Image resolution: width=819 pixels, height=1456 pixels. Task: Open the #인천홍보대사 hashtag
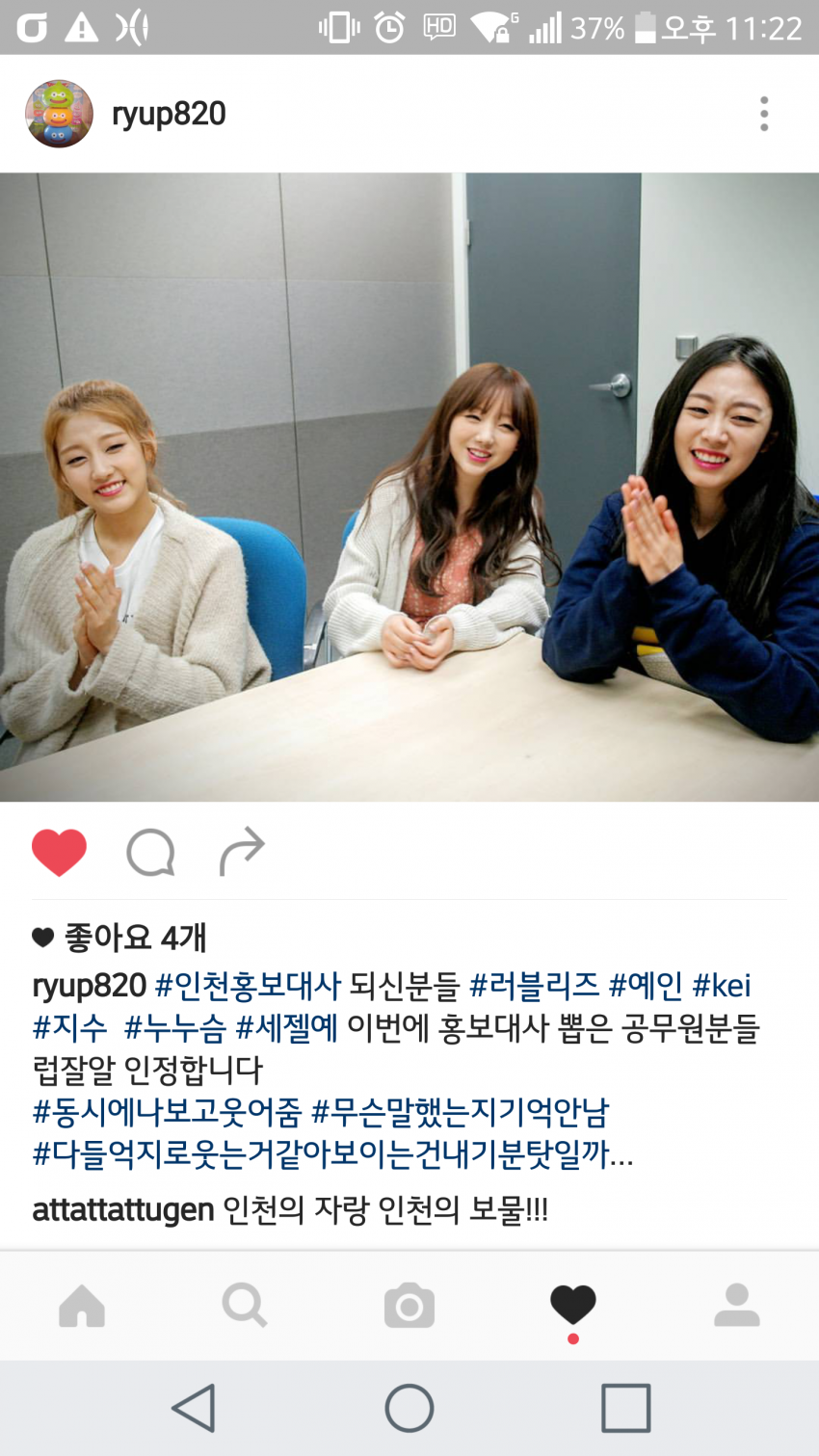pos(248,986)
